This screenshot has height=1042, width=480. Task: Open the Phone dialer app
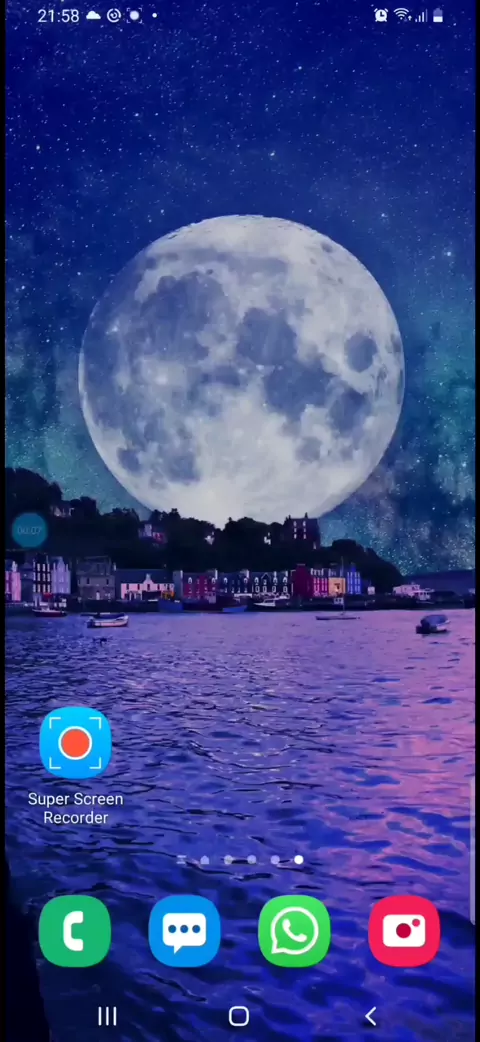click(x=74, y=930)
